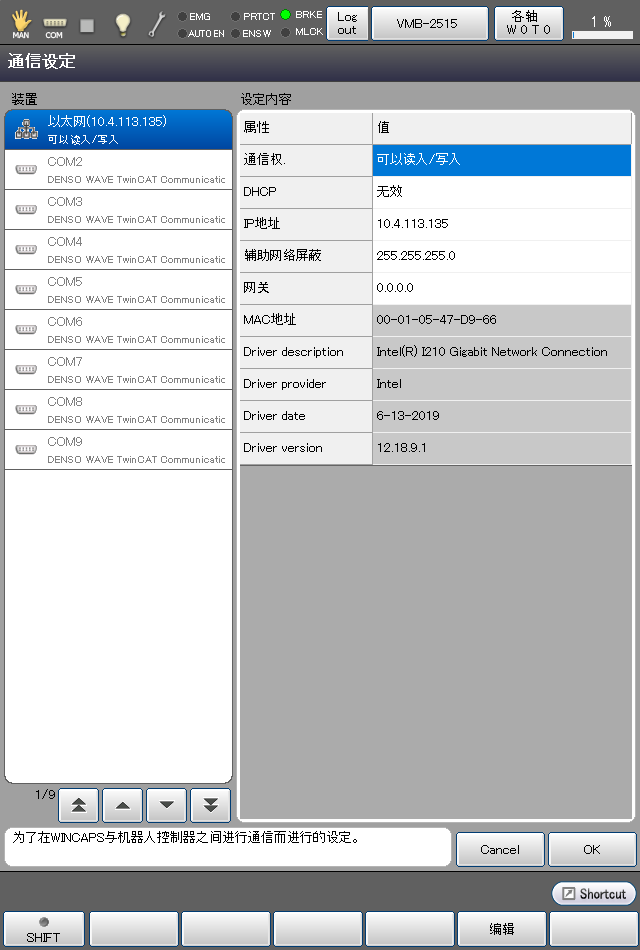Select the 以太网 device entry
This screenshot has width=640, height=950.
(118, 129)
